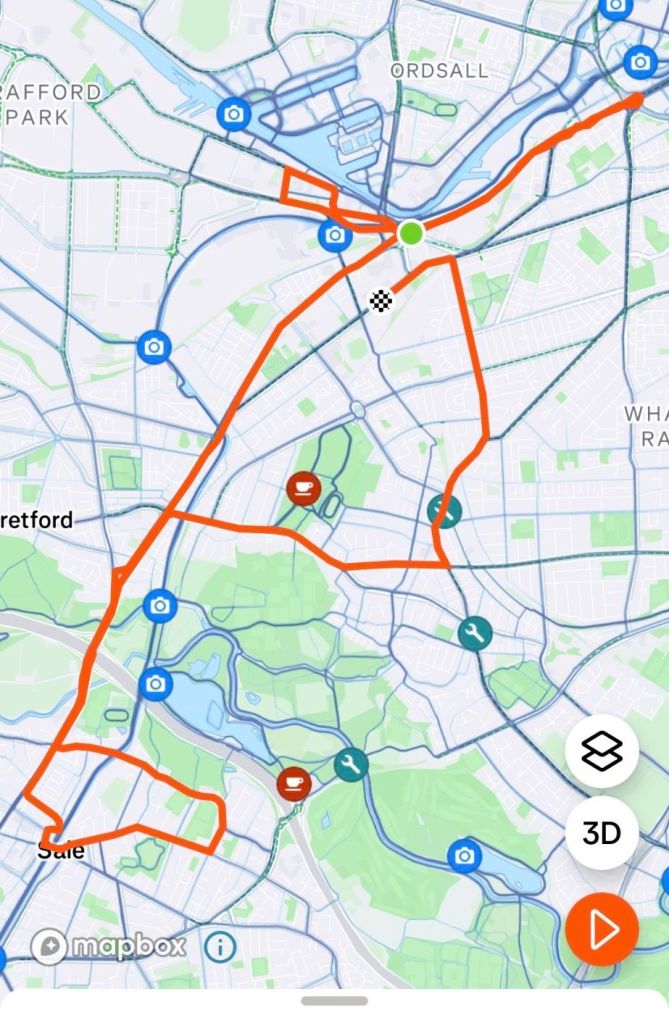669x1023 pixels.
Task: Switch the map to 3D view
Action: (601, 832)
